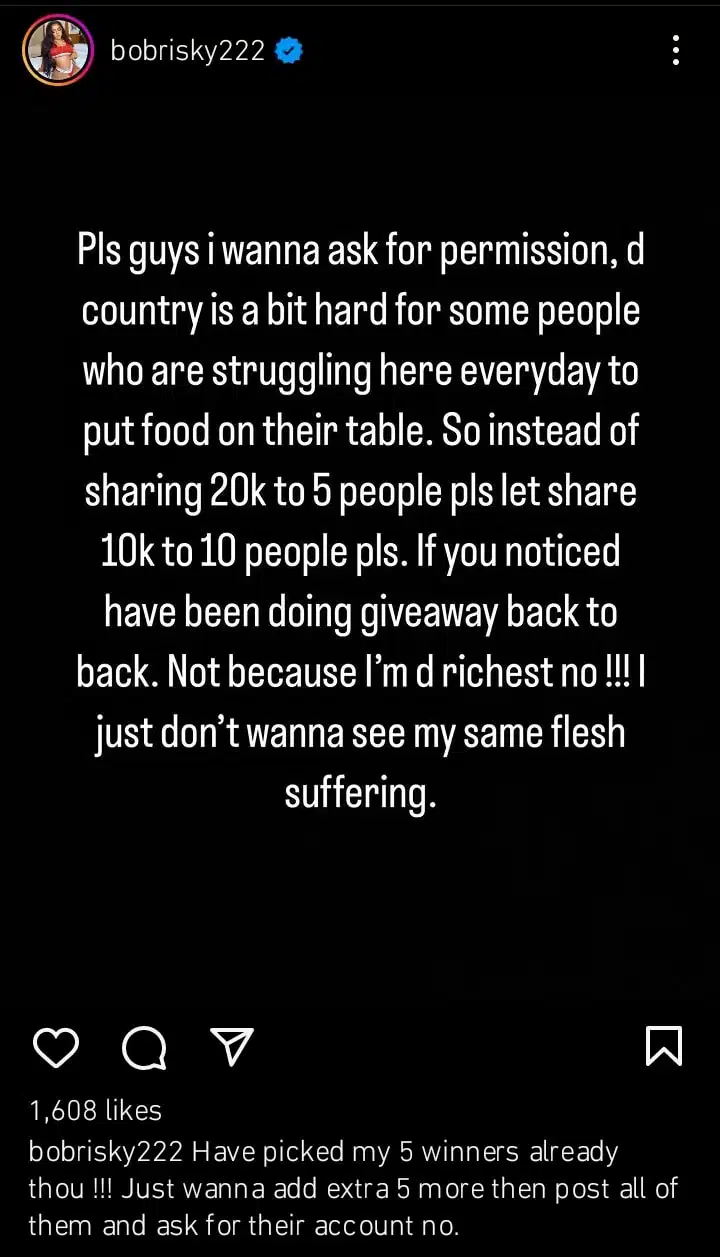The image size is (720, 1257).
Task: Open the post's three-dot options menu
Action: 676,50
